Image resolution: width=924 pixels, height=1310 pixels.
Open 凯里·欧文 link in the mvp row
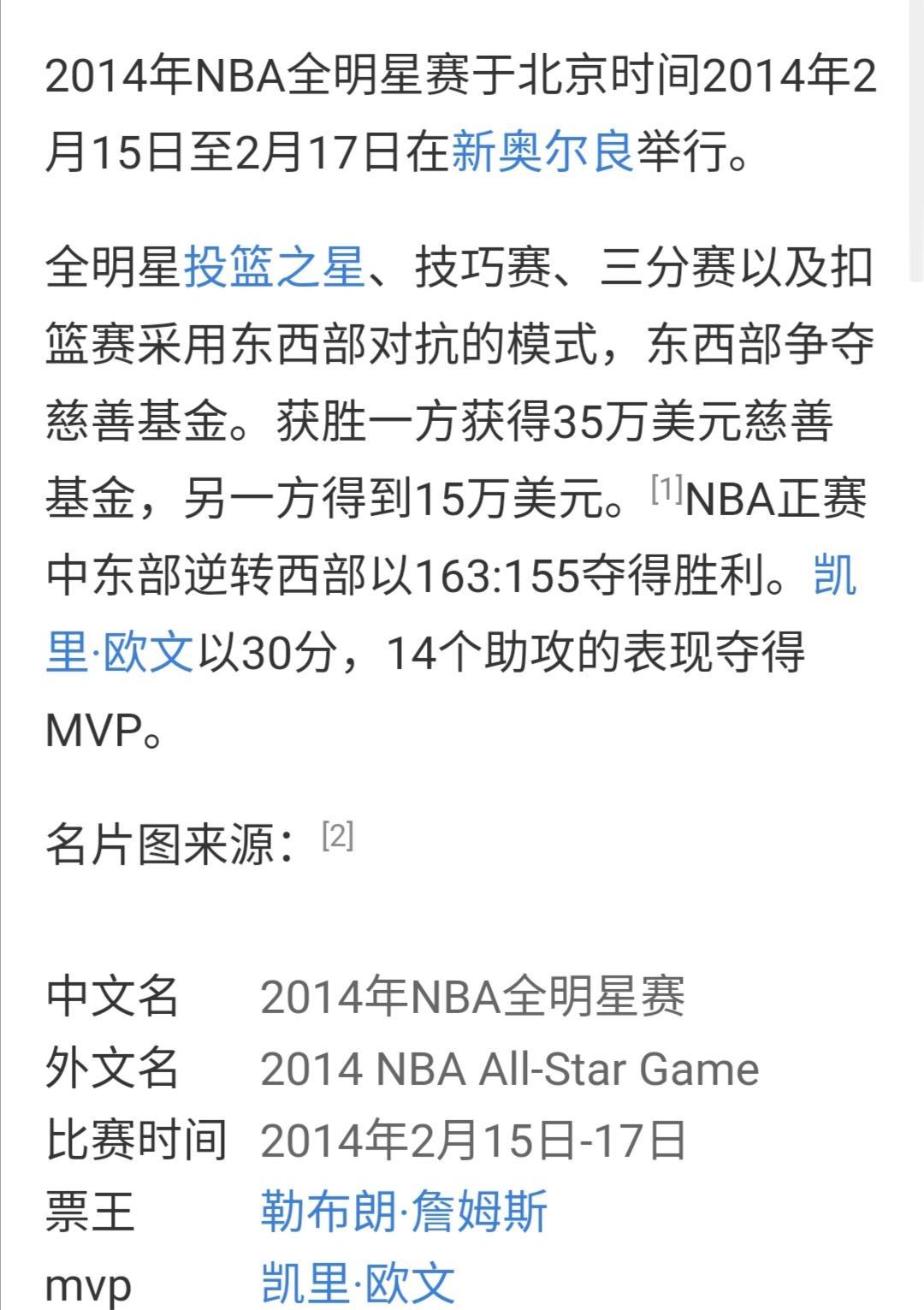coord(358,1283)
